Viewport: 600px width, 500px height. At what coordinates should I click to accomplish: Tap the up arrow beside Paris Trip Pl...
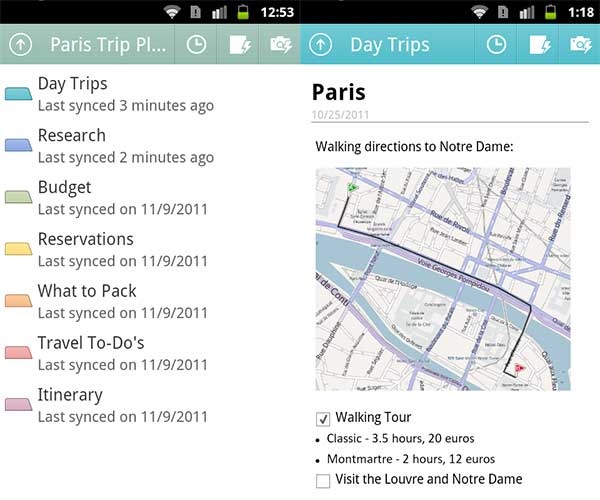[x=20, y=45]
